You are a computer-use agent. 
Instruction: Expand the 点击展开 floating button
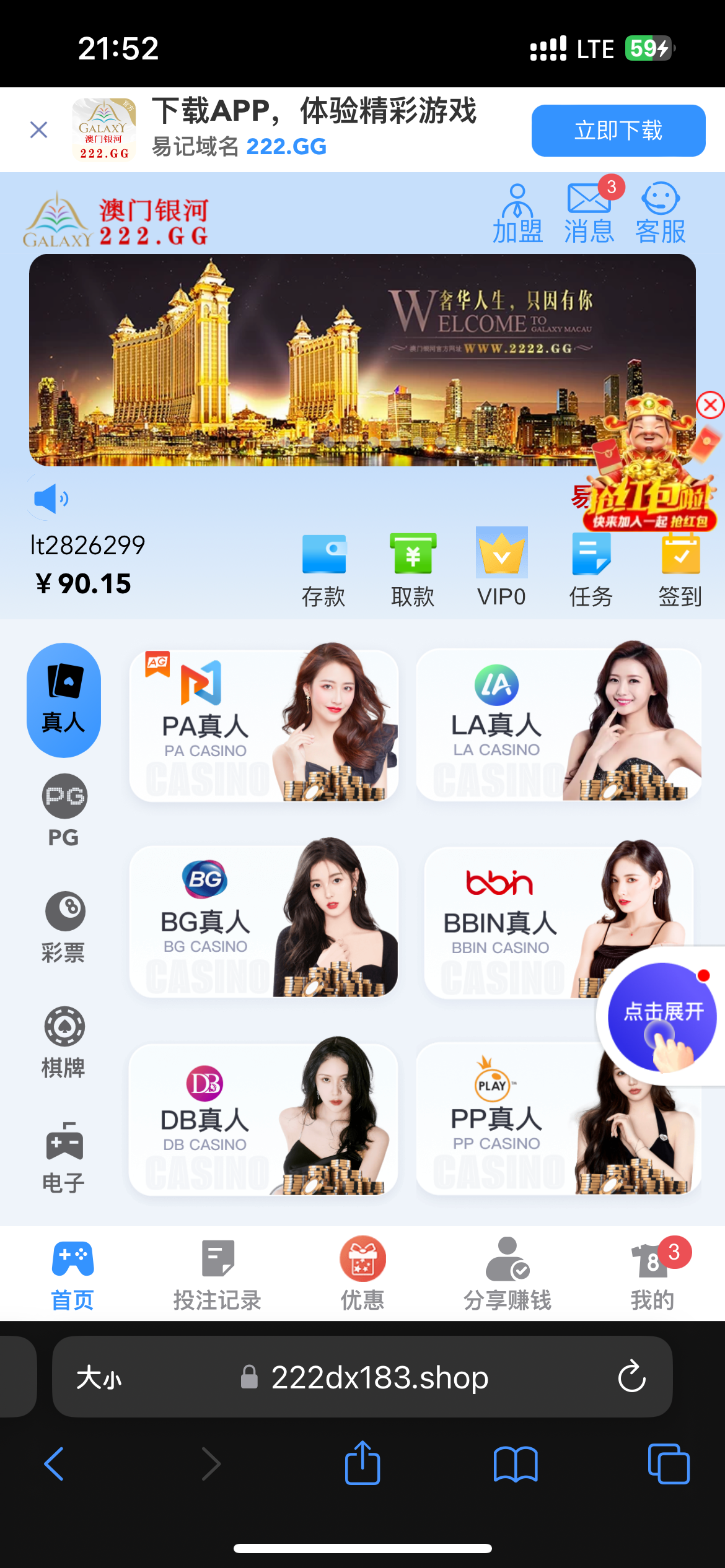(x=662, y=1016)
